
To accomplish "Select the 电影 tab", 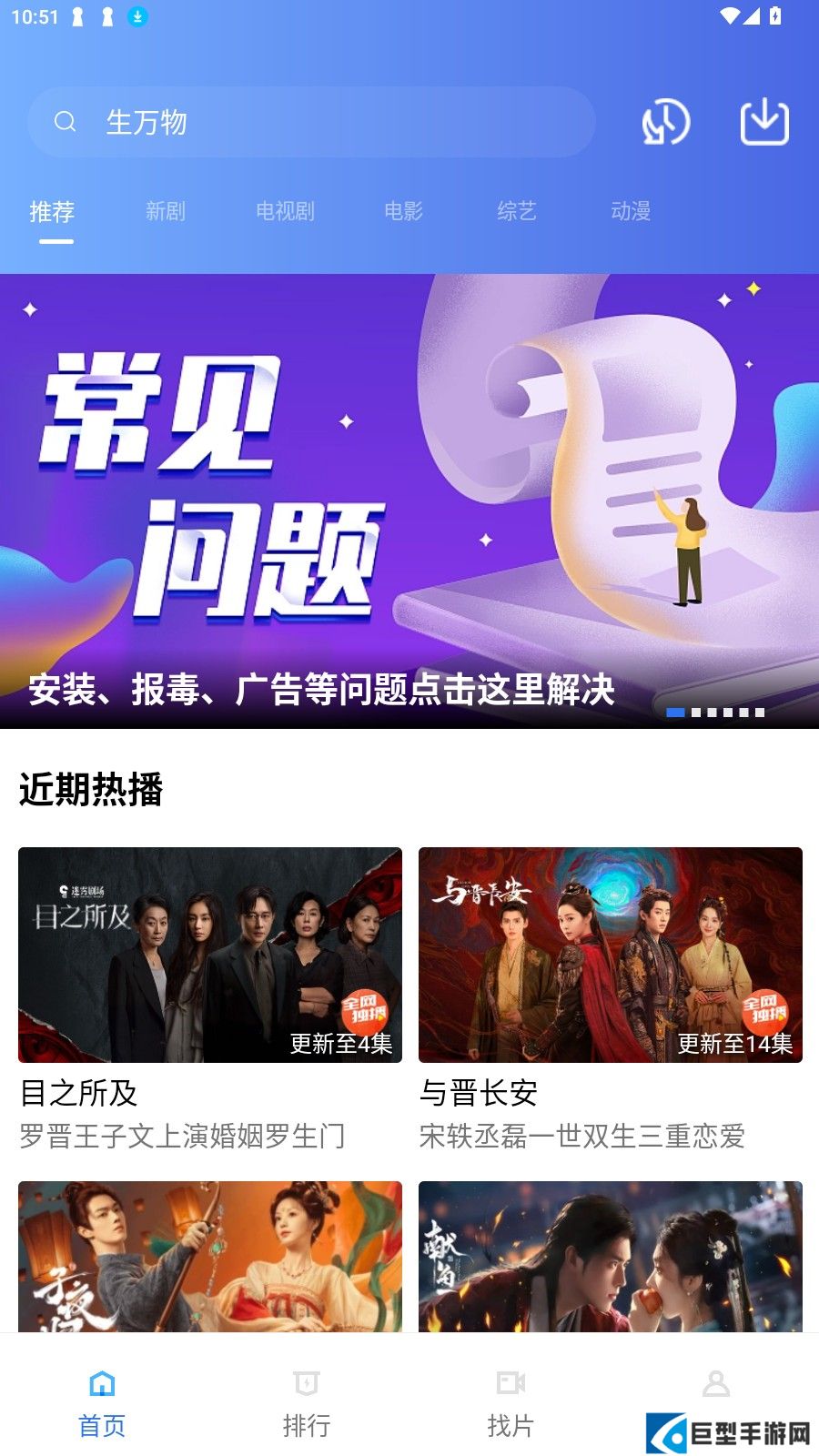I will 403,211.
